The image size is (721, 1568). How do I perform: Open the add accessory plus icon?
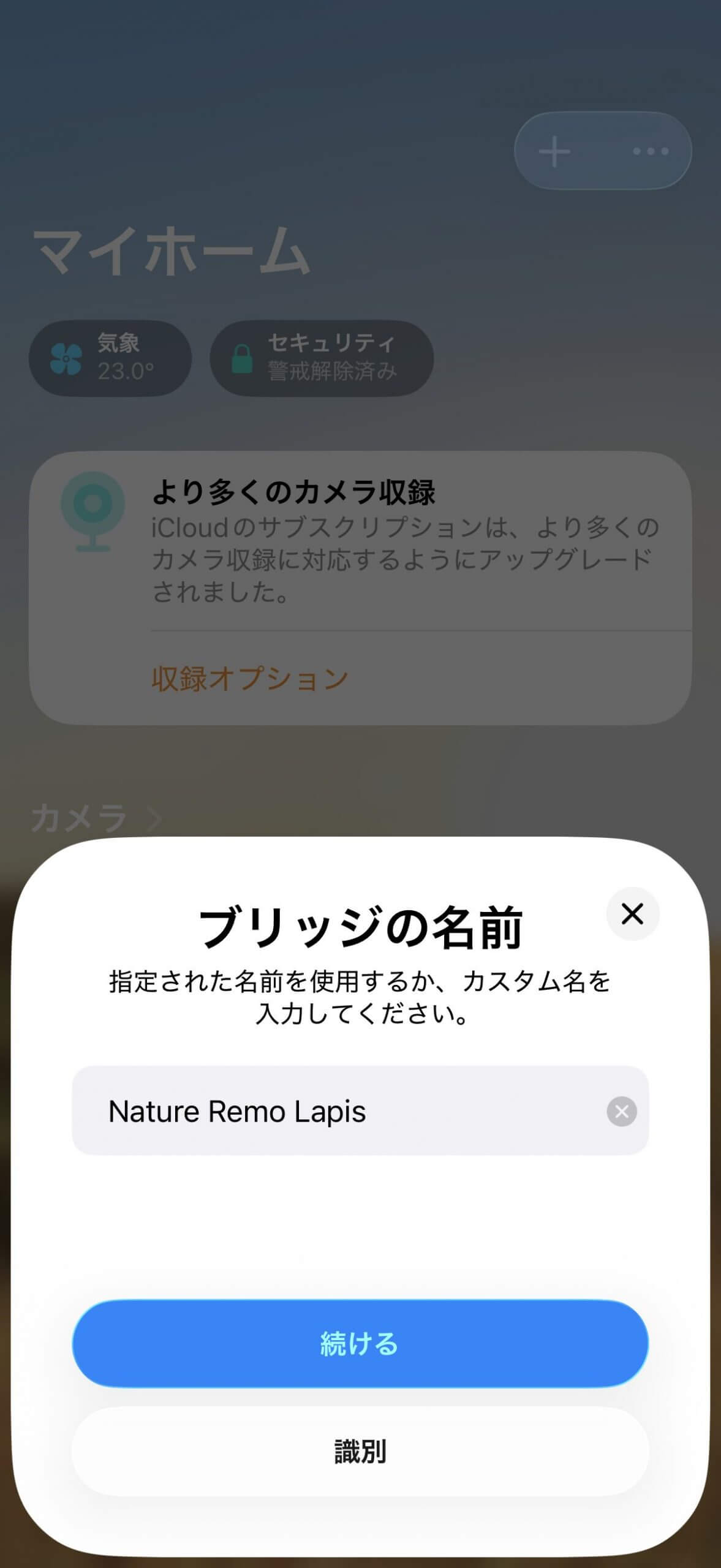pos(554,151)
